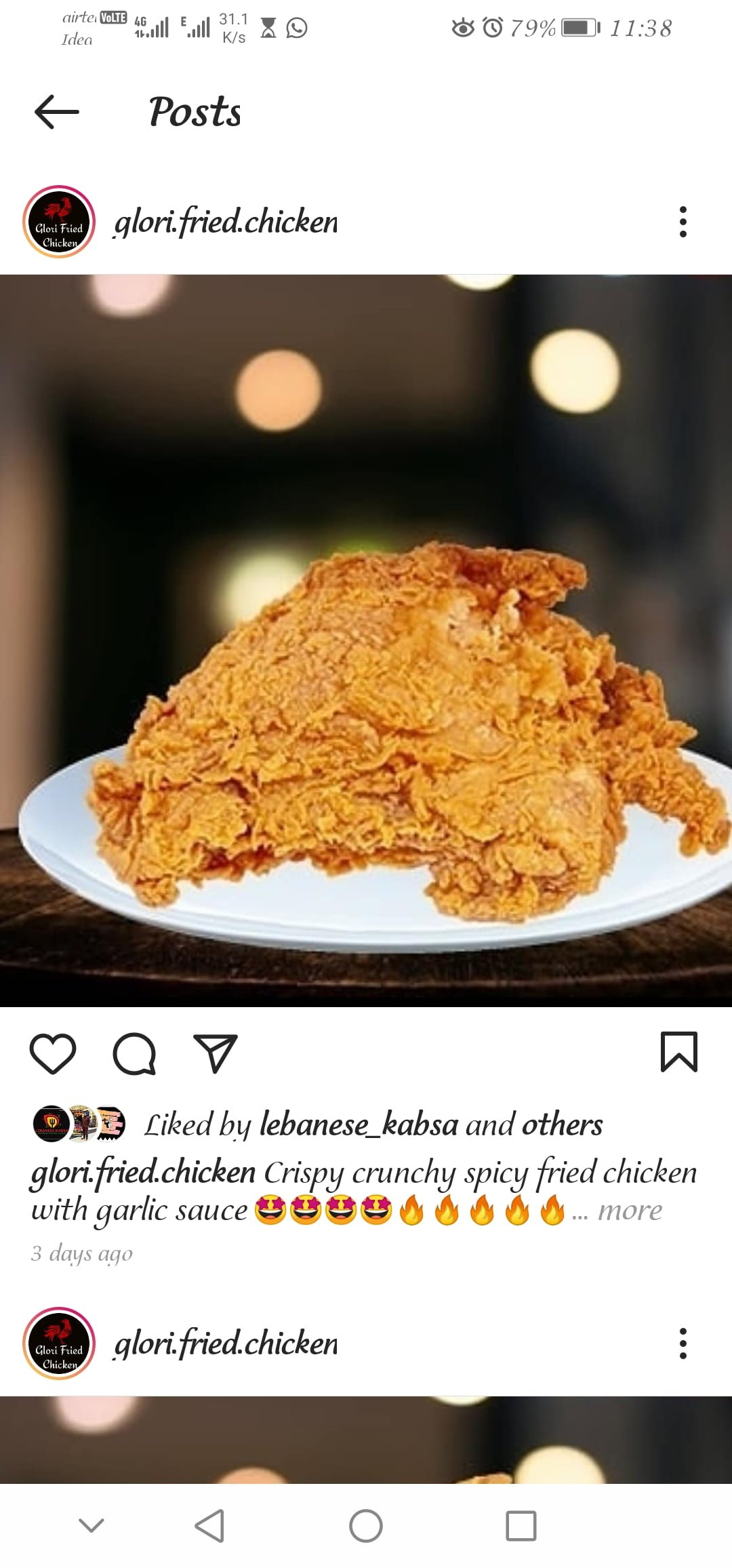
Task: Tap the system home button
Action: [366, 1527]
